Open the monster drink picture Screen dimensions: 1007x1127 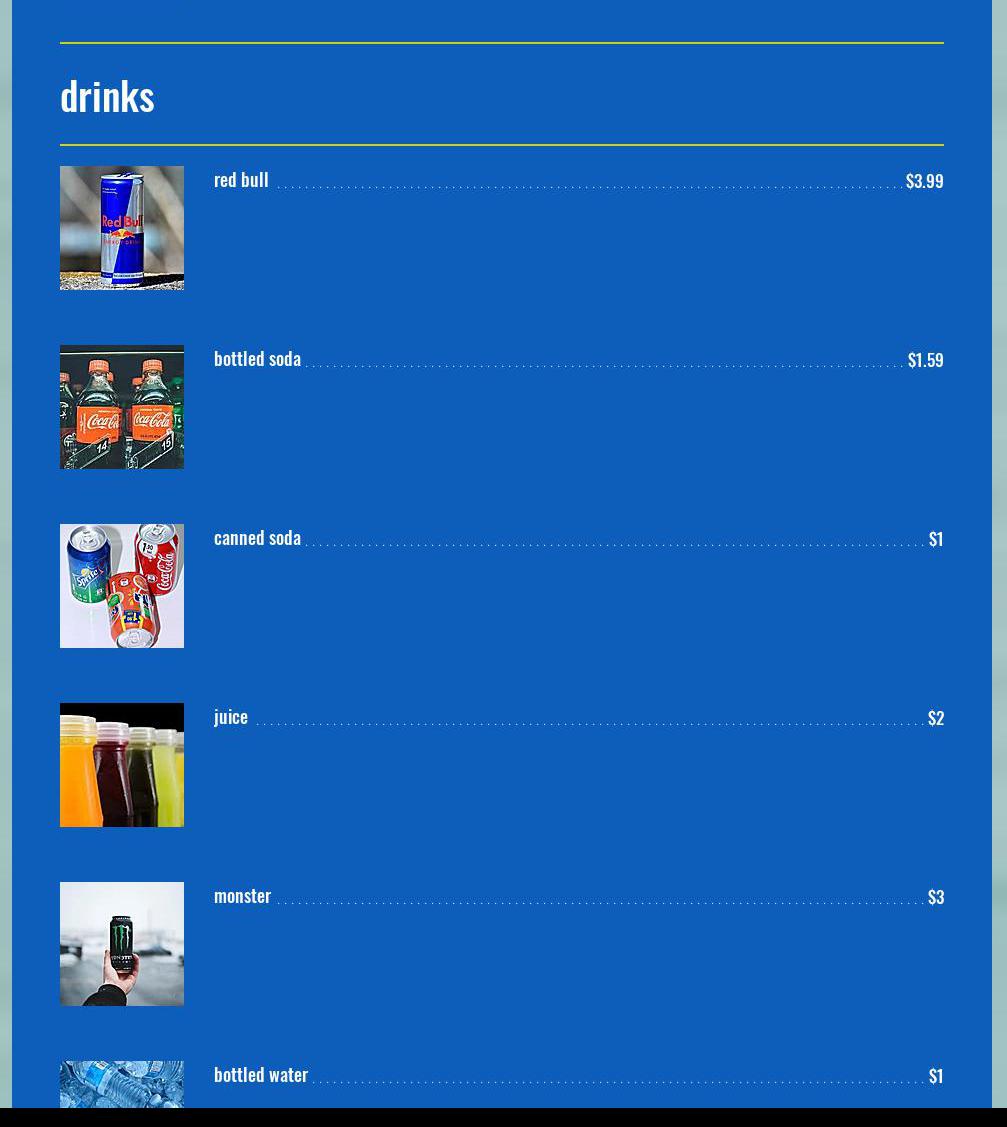(122, 944)
